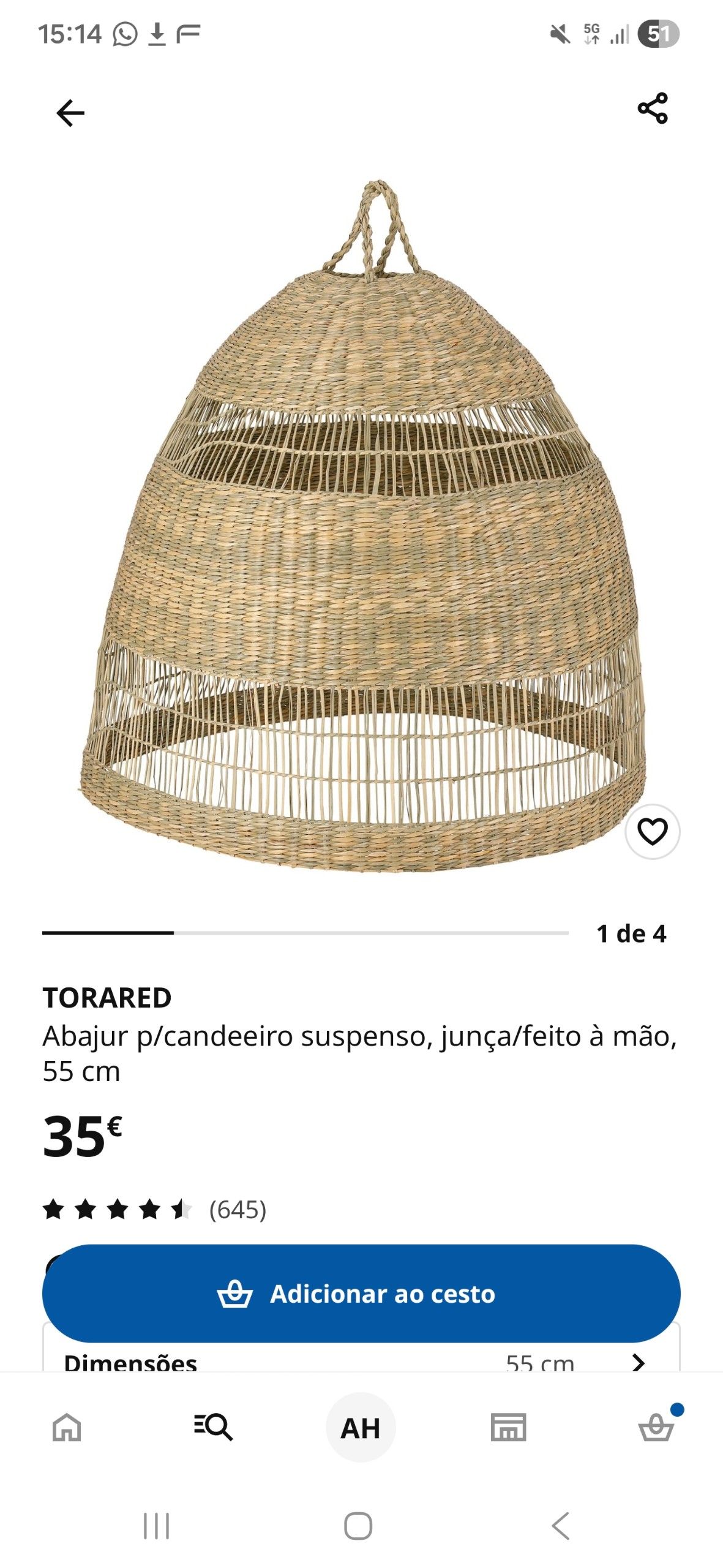The width and height of the screenshot is (723, 1568).
Task: Switch to the store tab
Action: coord(508,1427)
